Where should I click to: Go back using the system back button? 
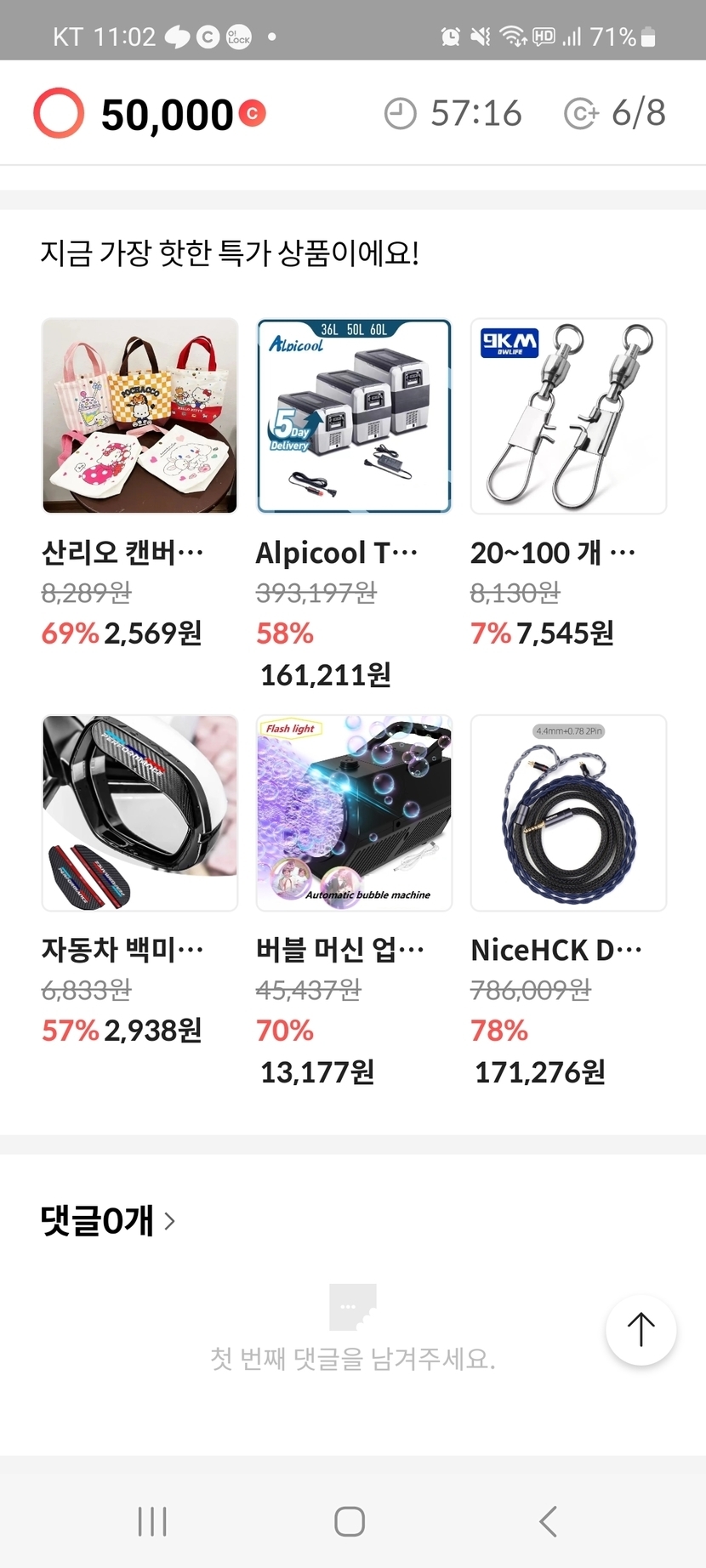[549, 1521]
